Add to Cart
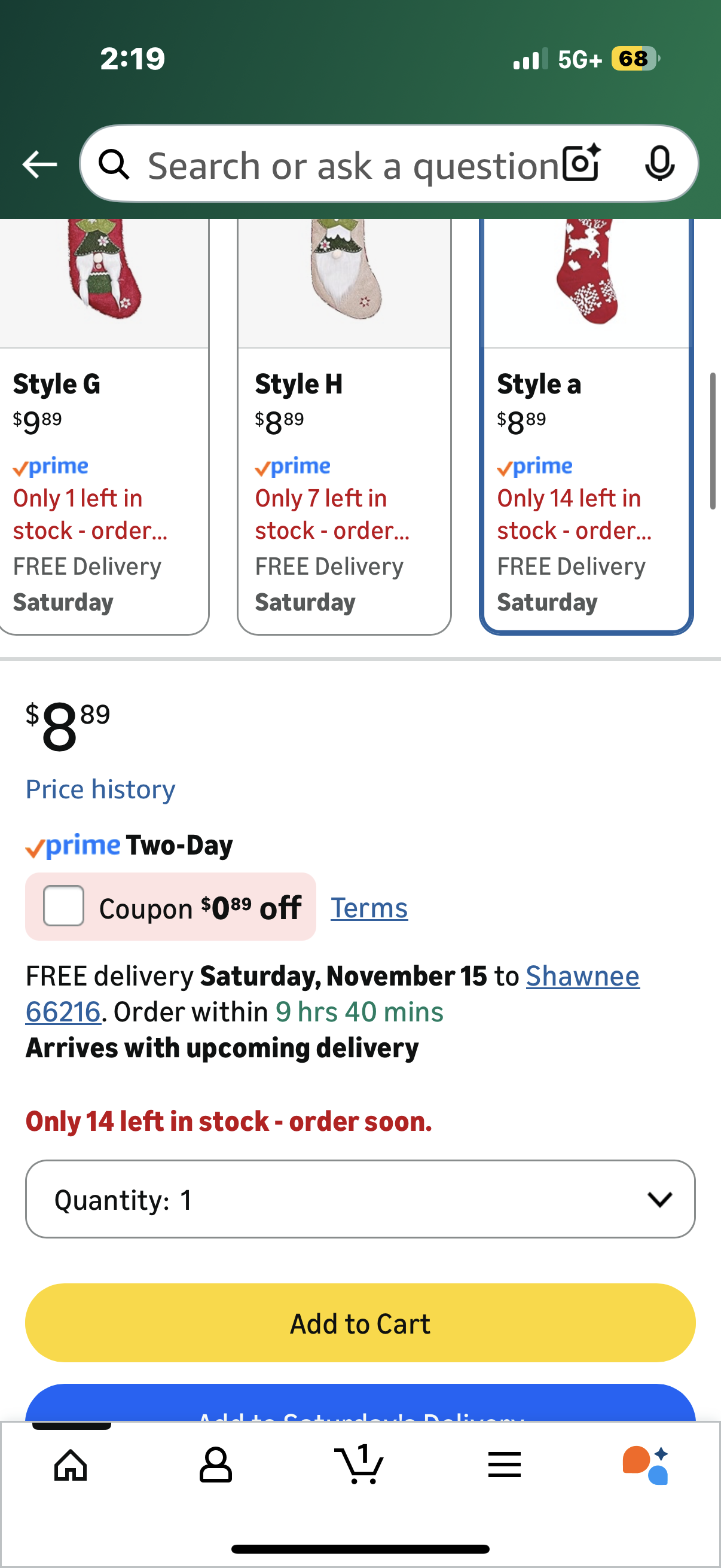This screenshot has width=721, height=1568. point(360,1323)
